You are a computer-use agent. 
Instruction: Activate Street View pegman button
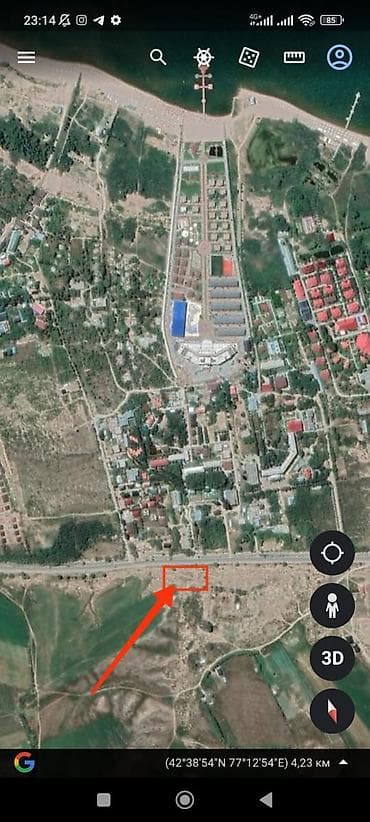pos(332,605)
